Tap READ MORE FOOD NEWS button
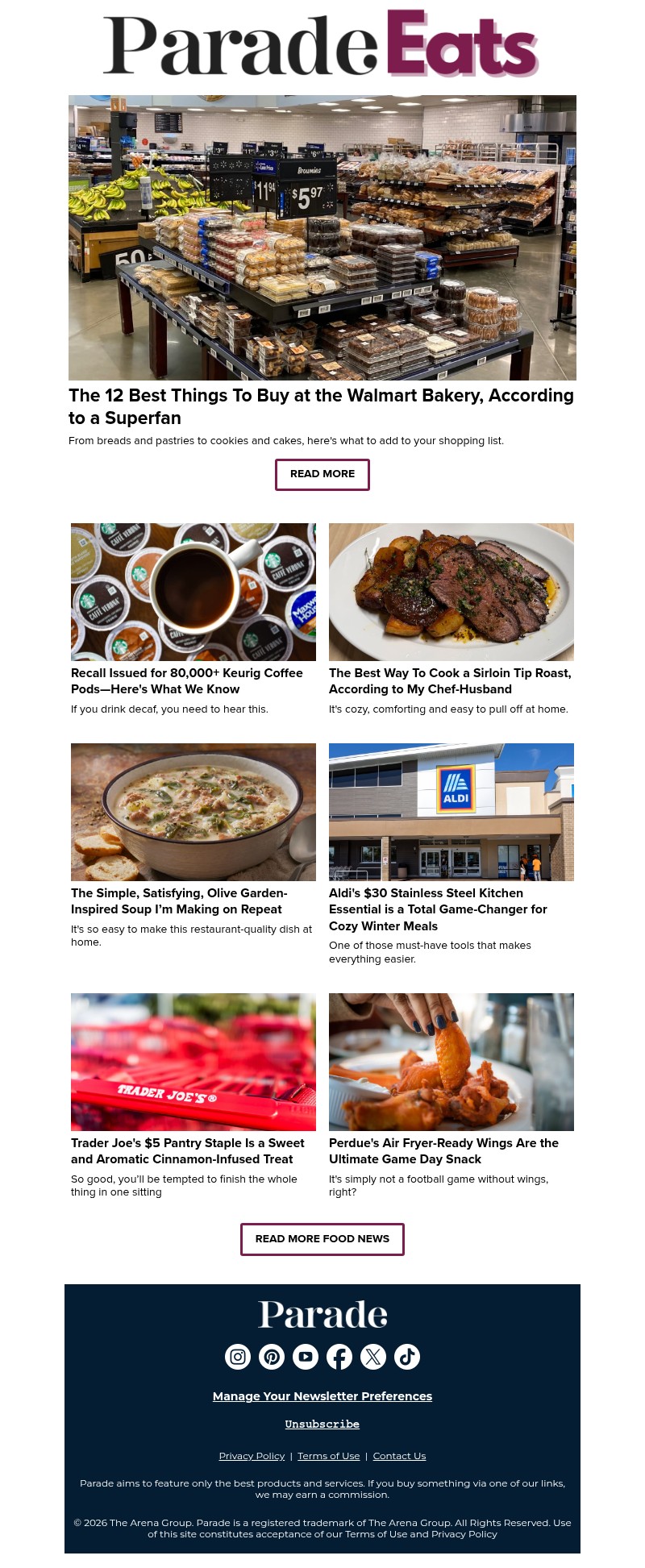 pyautogui.click(x=322, y=1239)
